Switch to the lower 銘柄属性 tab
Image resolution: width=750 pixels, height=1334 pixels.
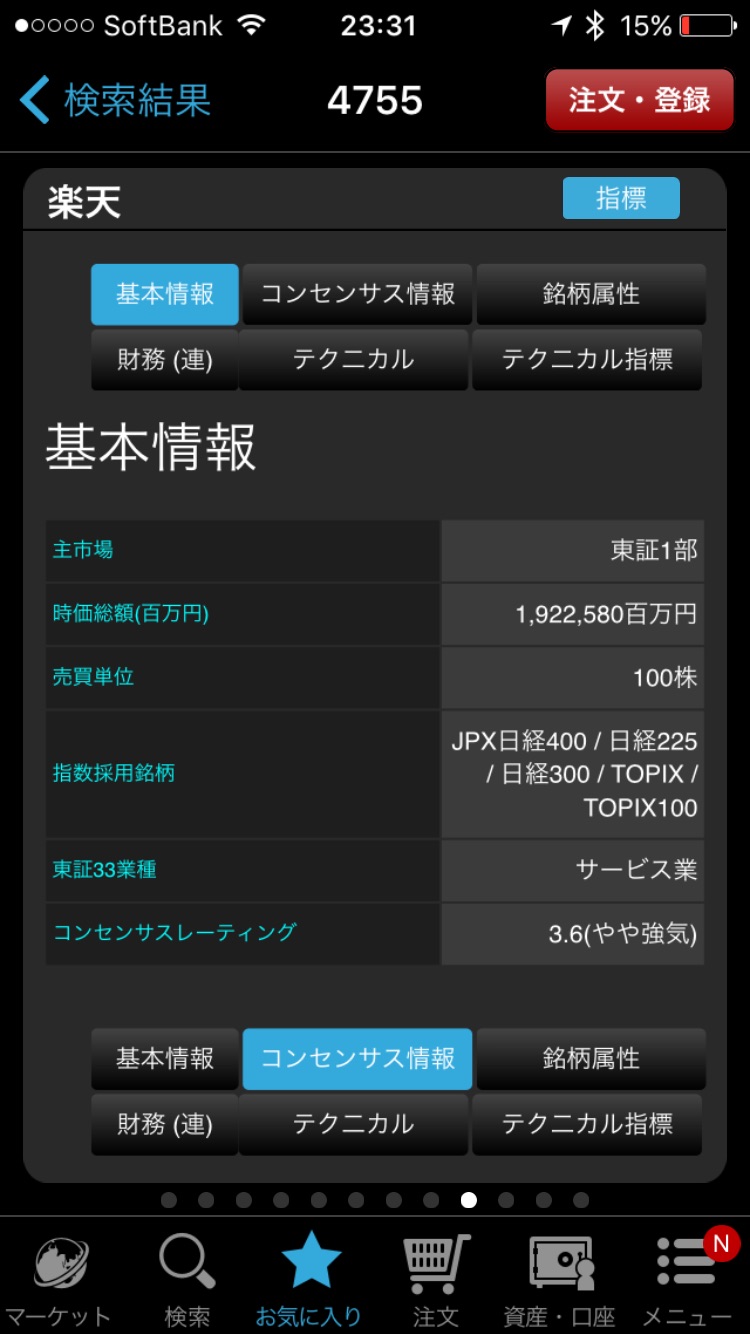pyautogui.click(x=590, y=1059)
